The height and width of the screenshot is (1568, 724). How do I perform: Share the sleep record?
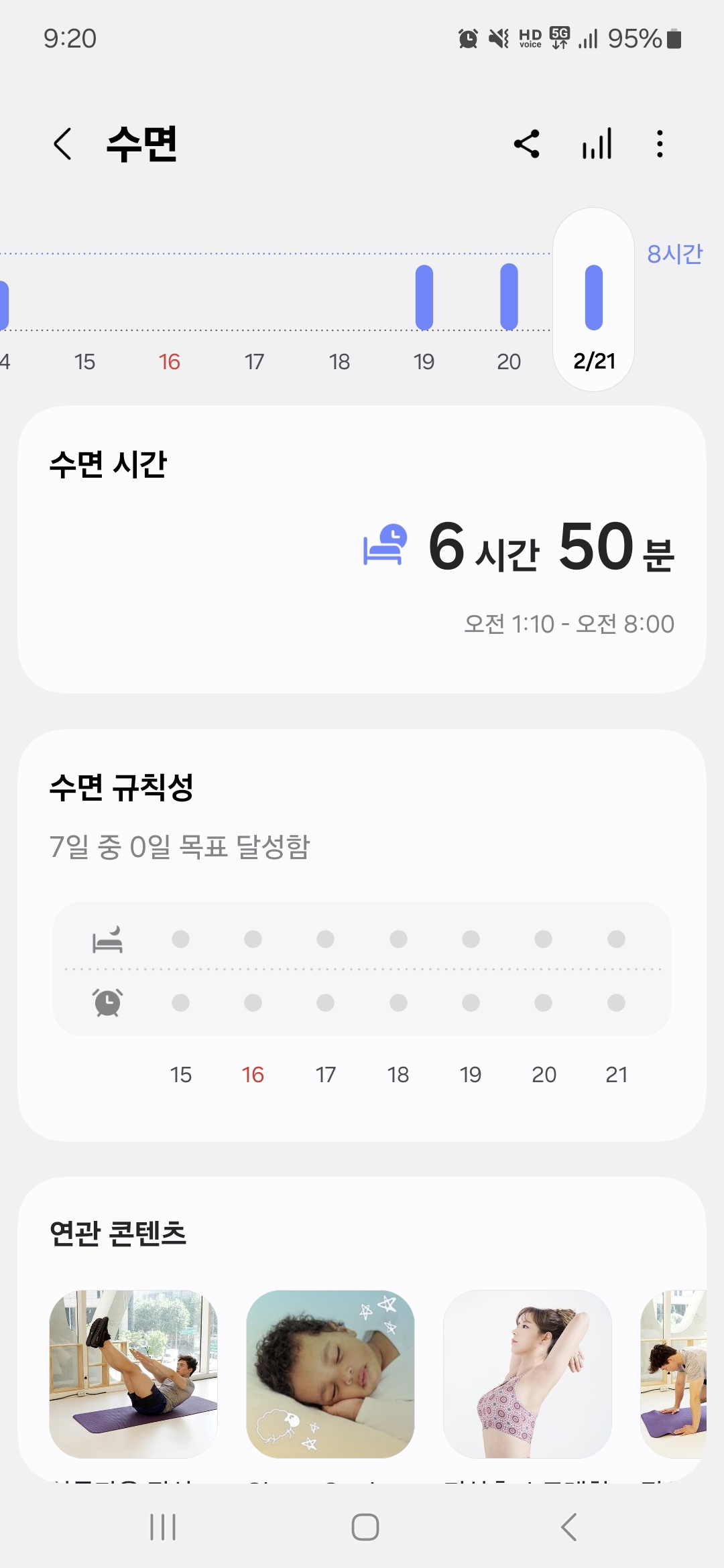(x=527, y=144)
